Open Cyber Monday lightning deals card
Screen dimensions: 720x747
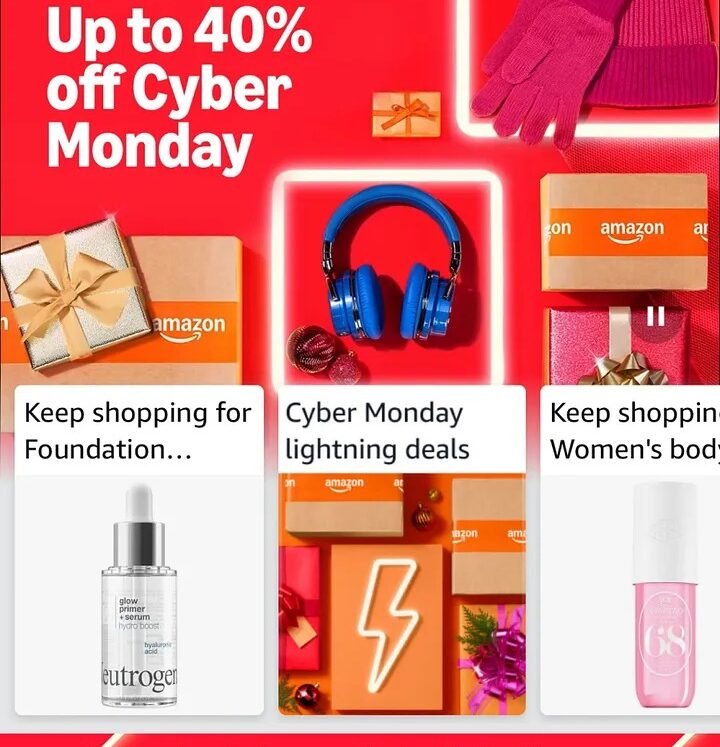(401, 550)
